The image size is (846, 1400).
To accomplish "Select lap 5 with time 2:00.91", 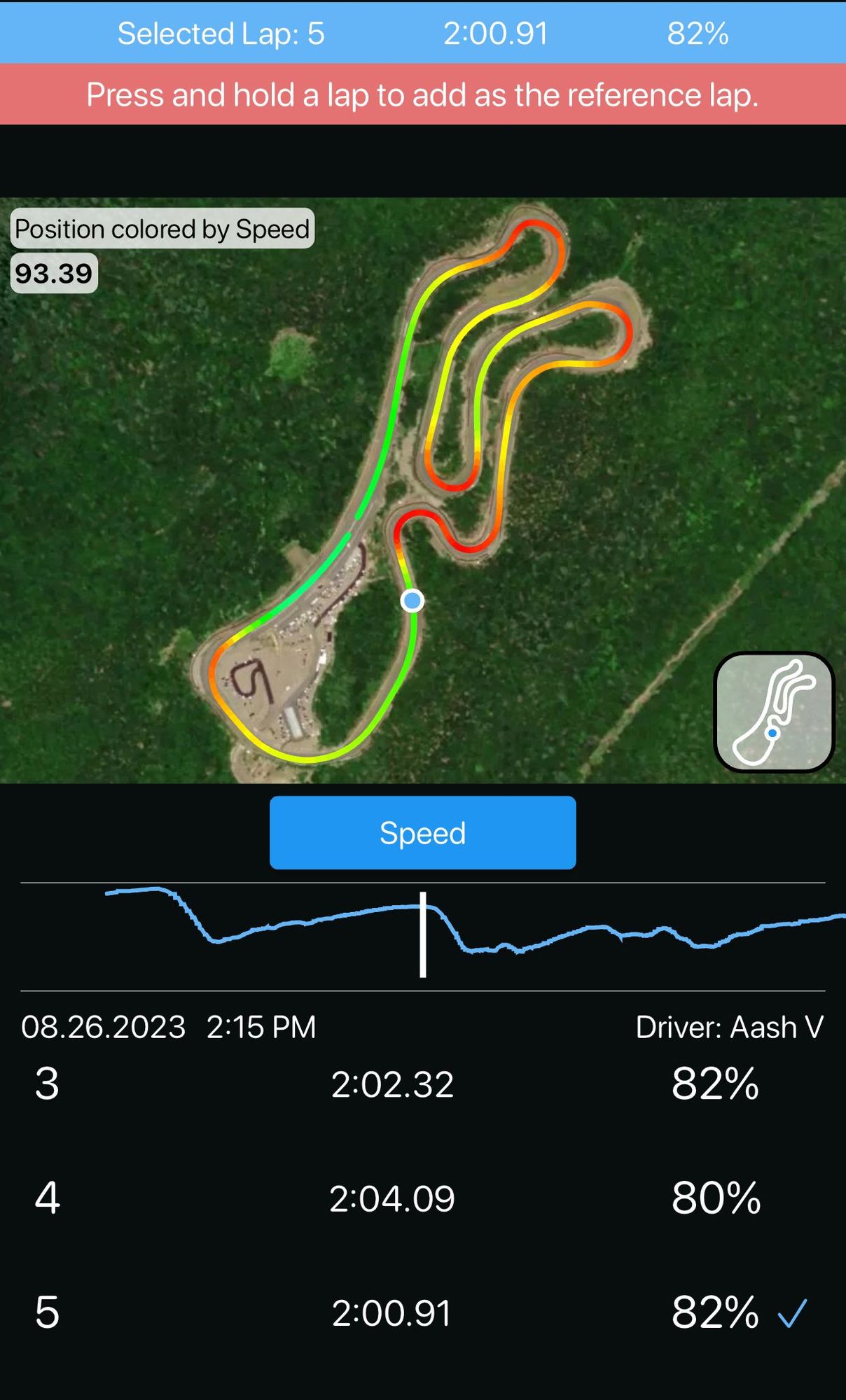I will [x=392, y=1312].
